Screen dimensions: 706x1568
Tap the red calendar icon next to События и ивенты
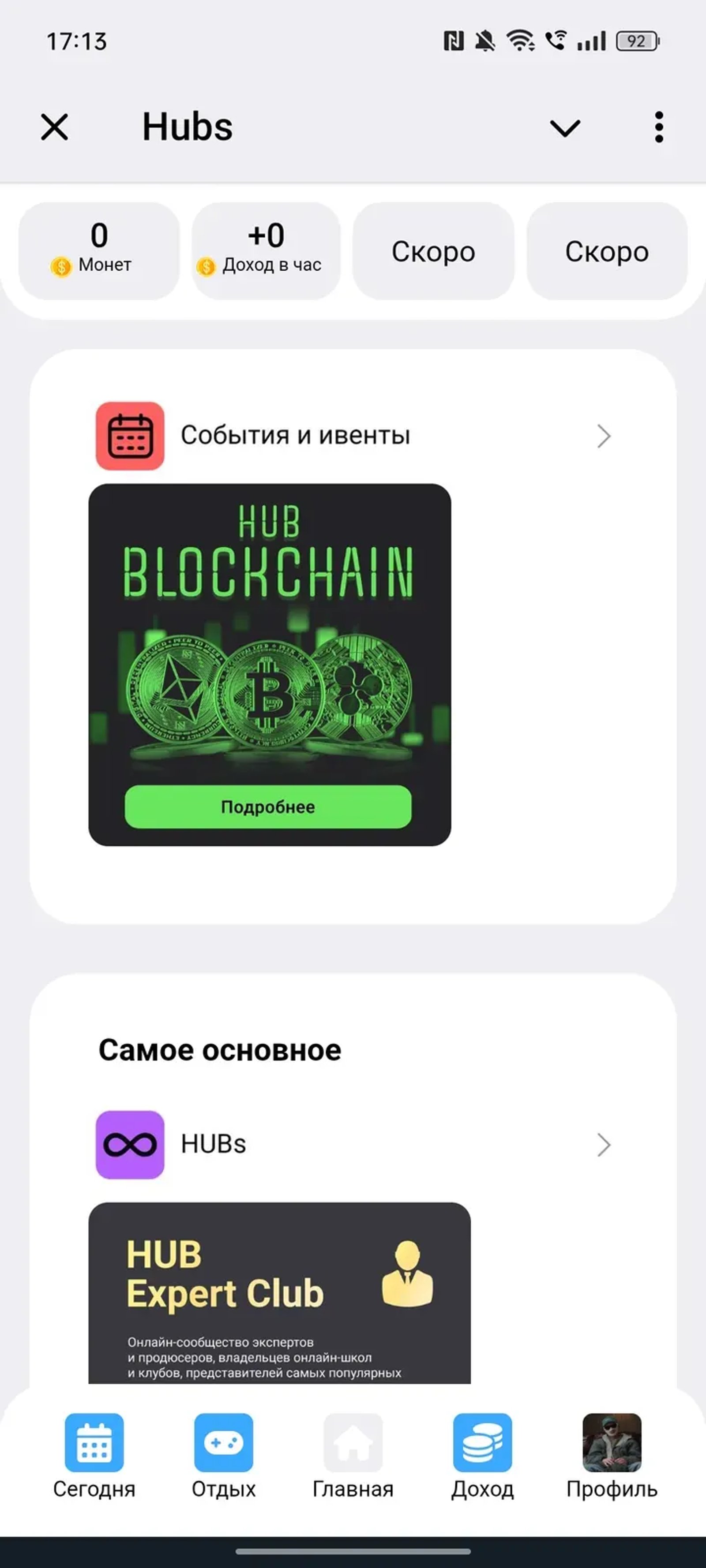click(x=129, y=436)
